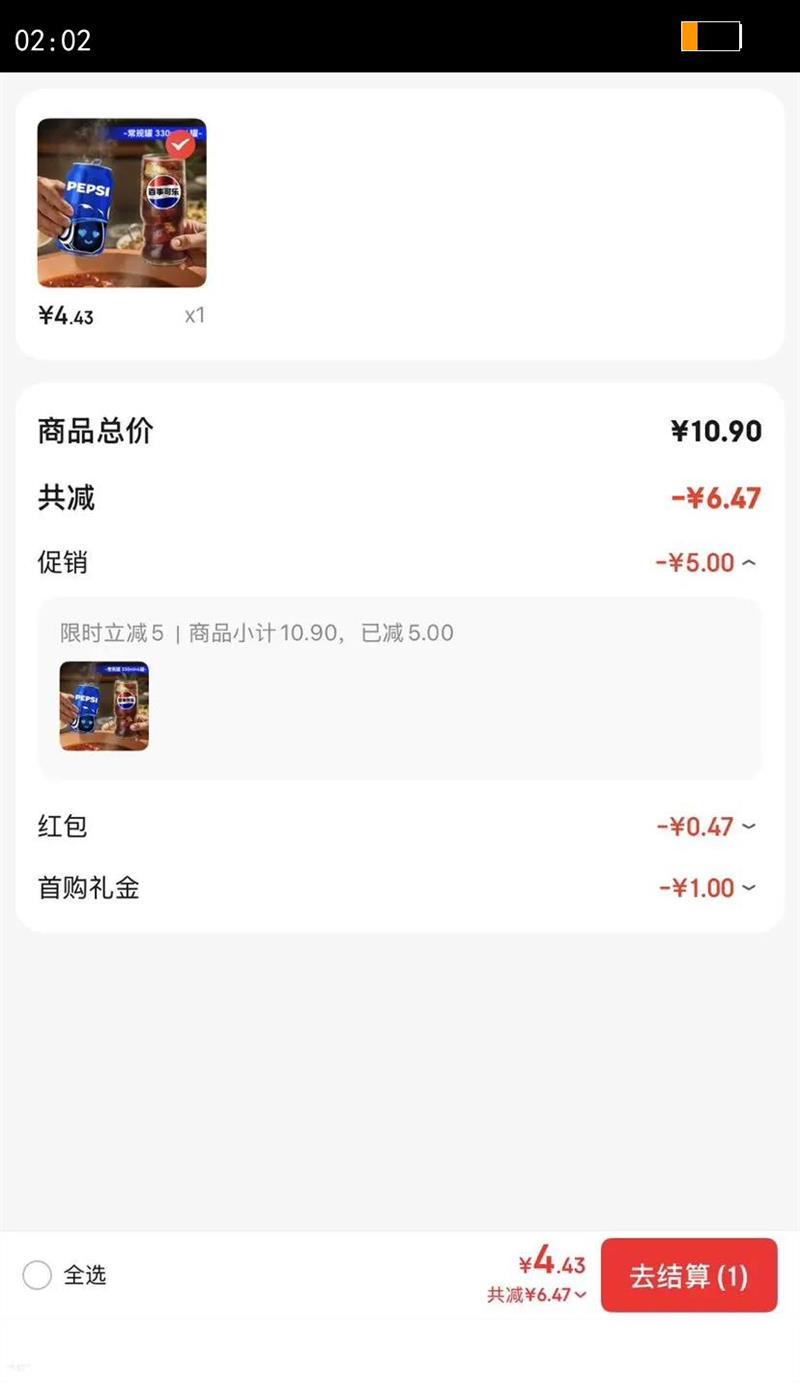This screenshot has width=800, height=1383.
Task: Uncheck the selected Pepsi product tile
Action: (181, 145)
